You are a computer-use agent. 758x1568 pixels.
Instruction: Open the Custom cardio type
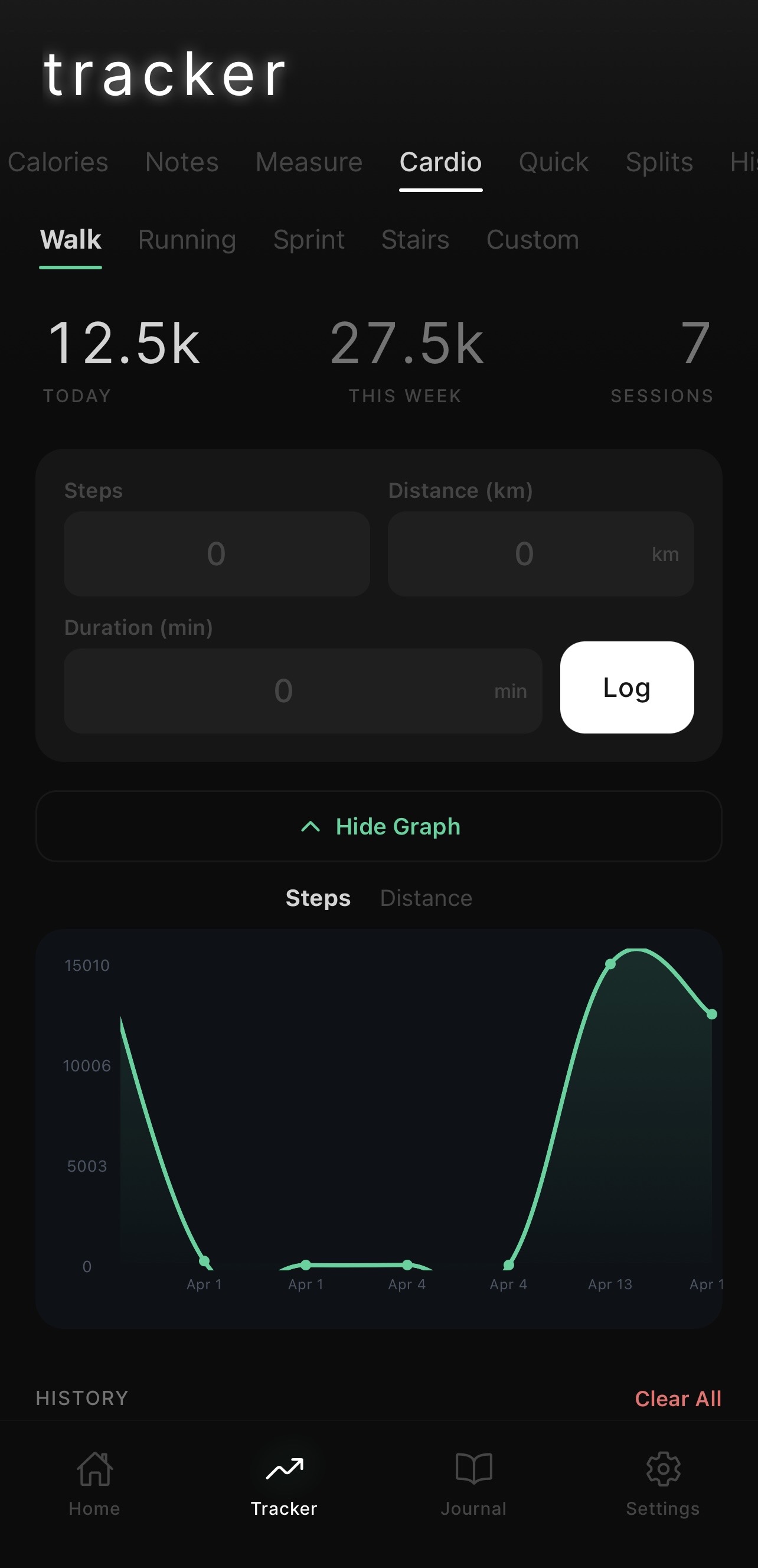click(532, 240)
